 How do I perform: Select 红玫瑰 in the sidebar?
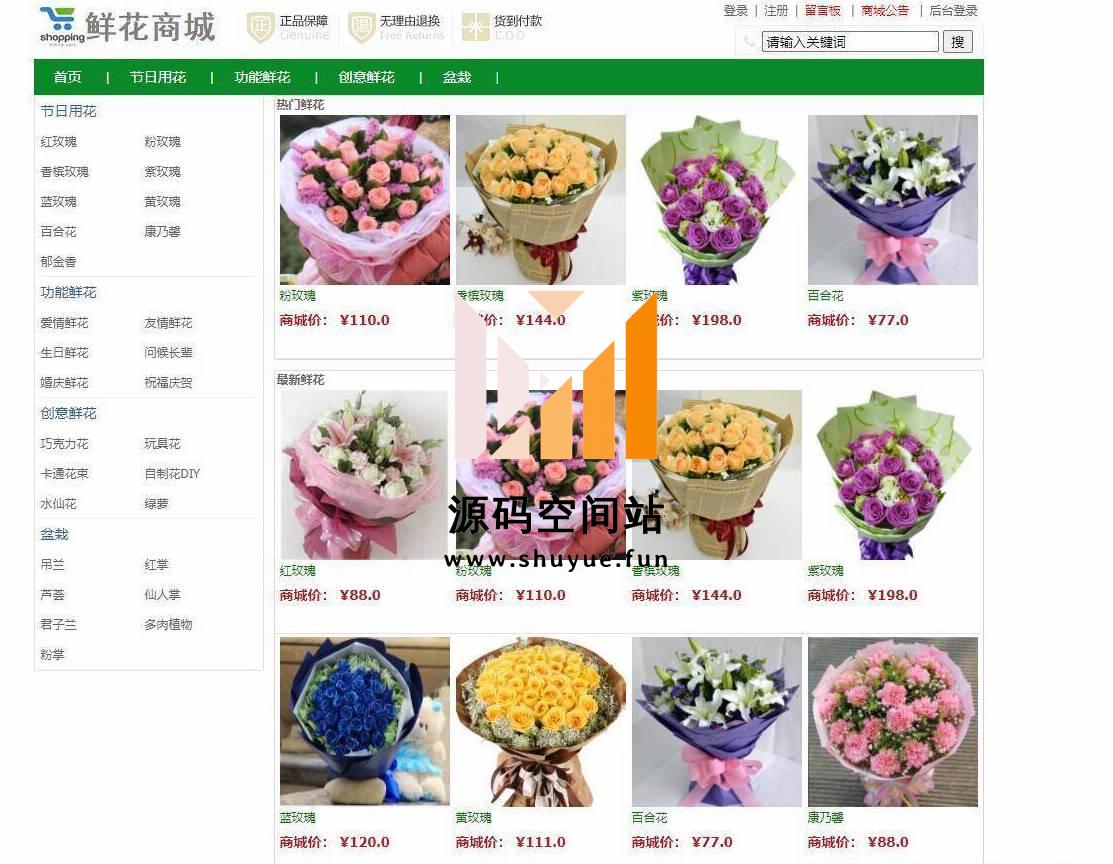tap(59, 142)
